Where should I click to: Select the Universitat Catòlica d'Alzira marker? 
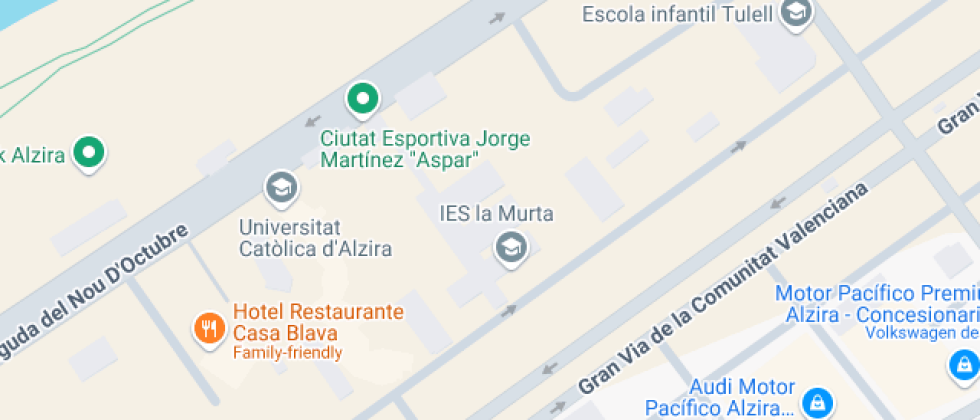click(281, 188)
